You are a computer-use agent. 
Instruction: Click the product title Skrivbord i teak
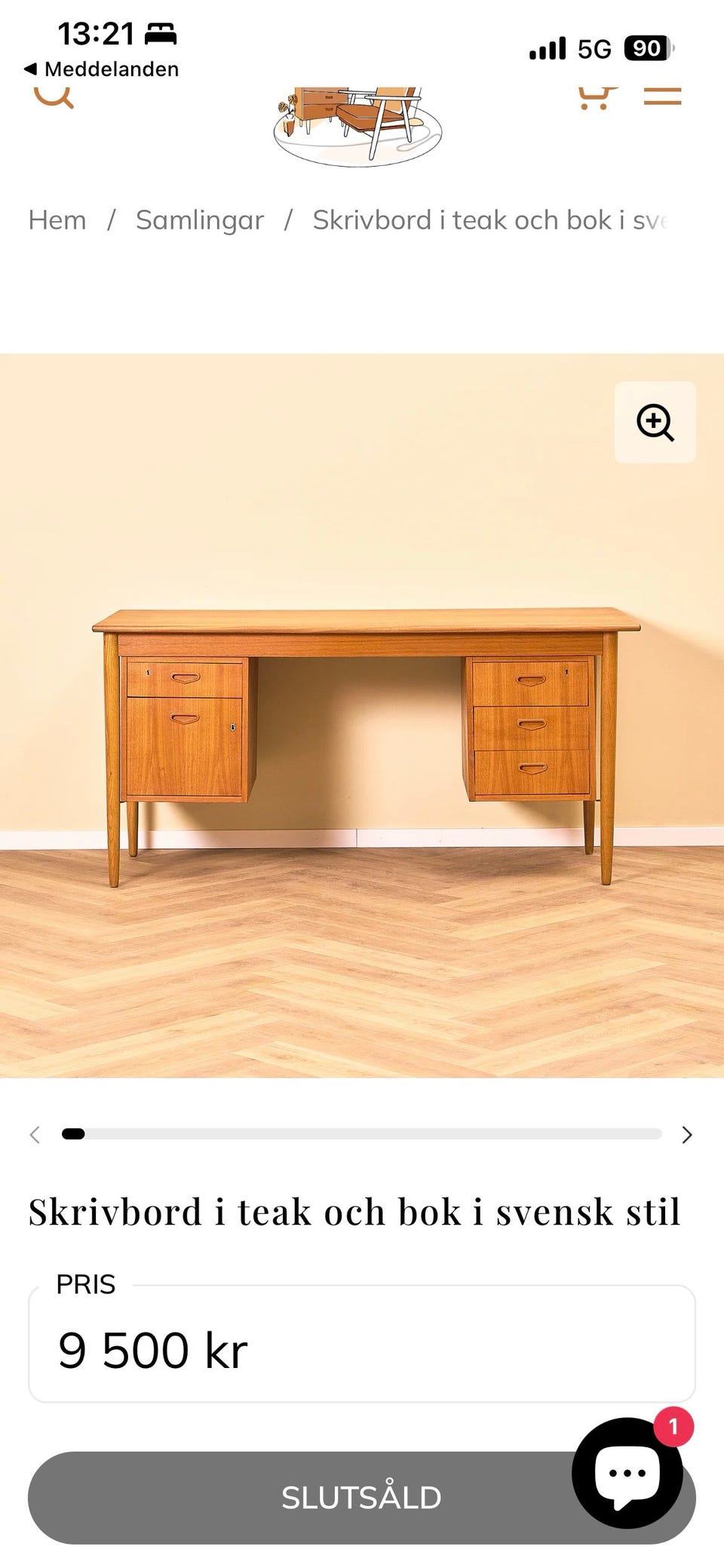[354, 1210]
